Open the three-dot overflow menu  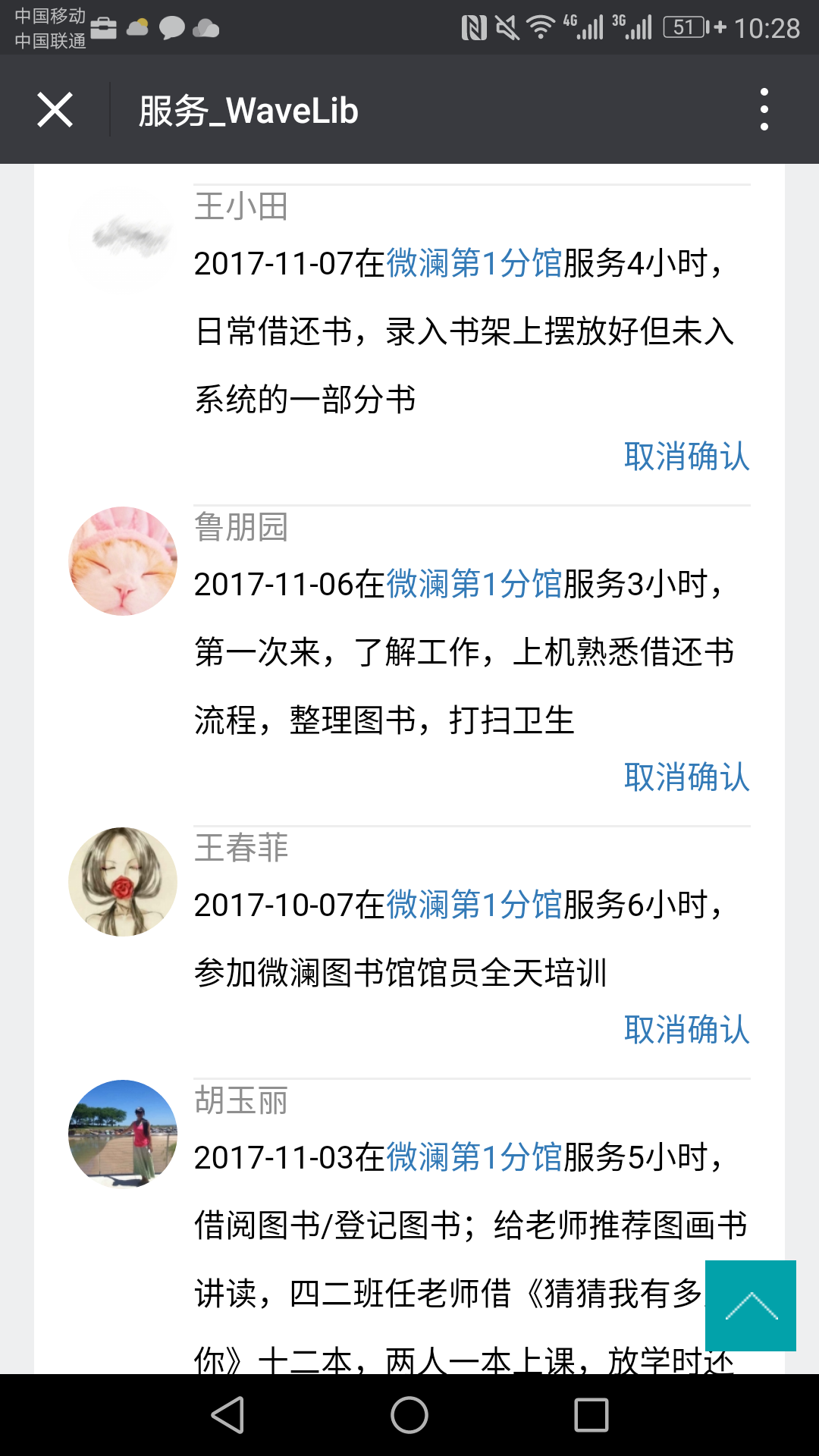(x=764, y=109)
